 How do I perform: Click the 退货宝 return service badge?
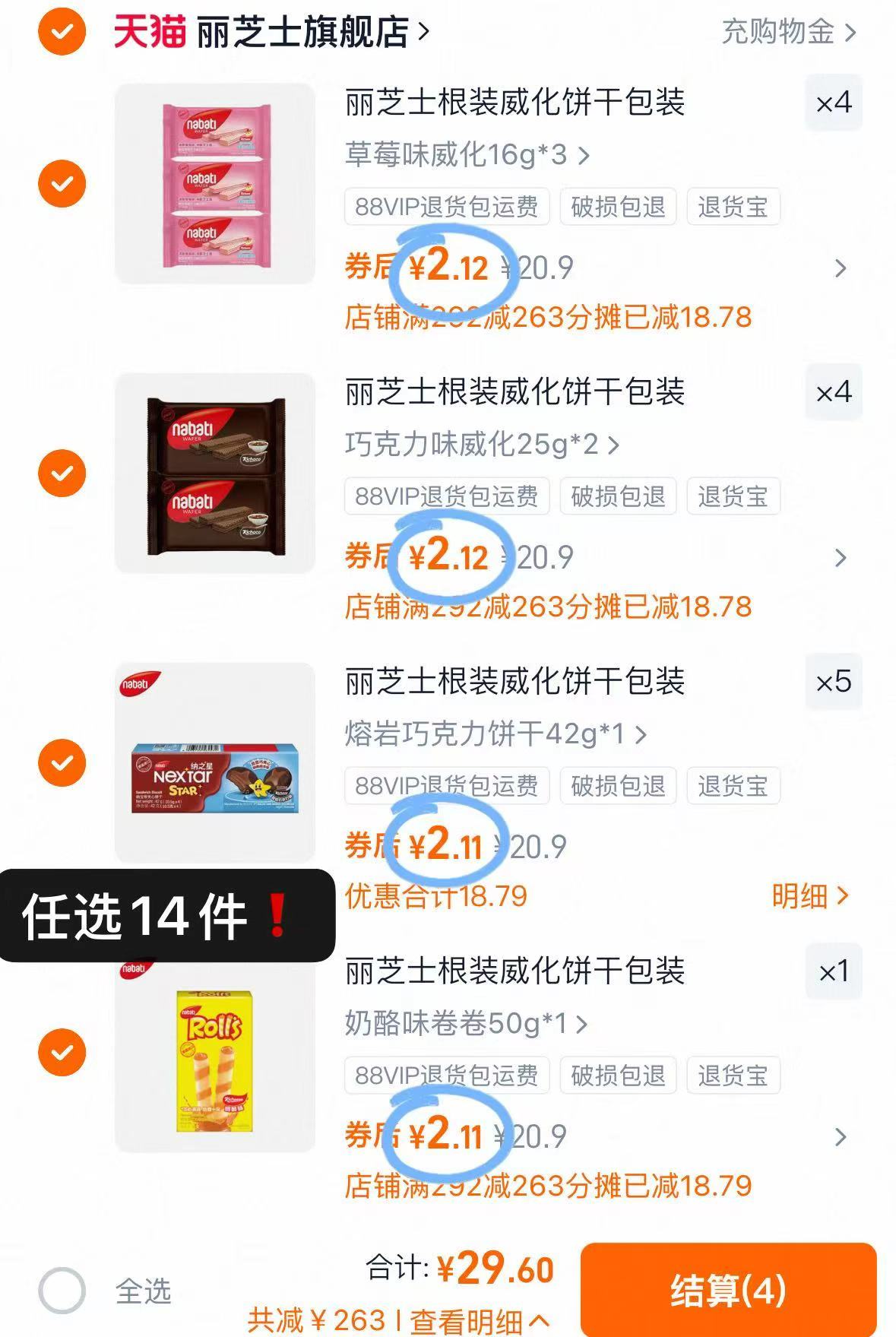[733, 207]
